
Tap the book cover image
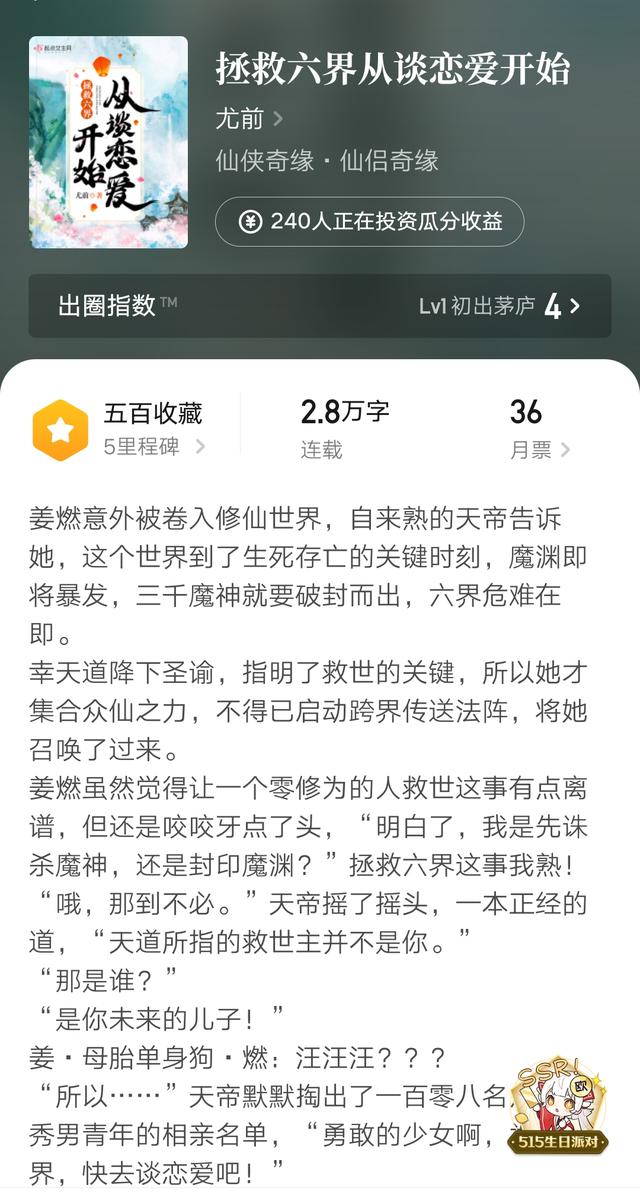pos(108,142)
